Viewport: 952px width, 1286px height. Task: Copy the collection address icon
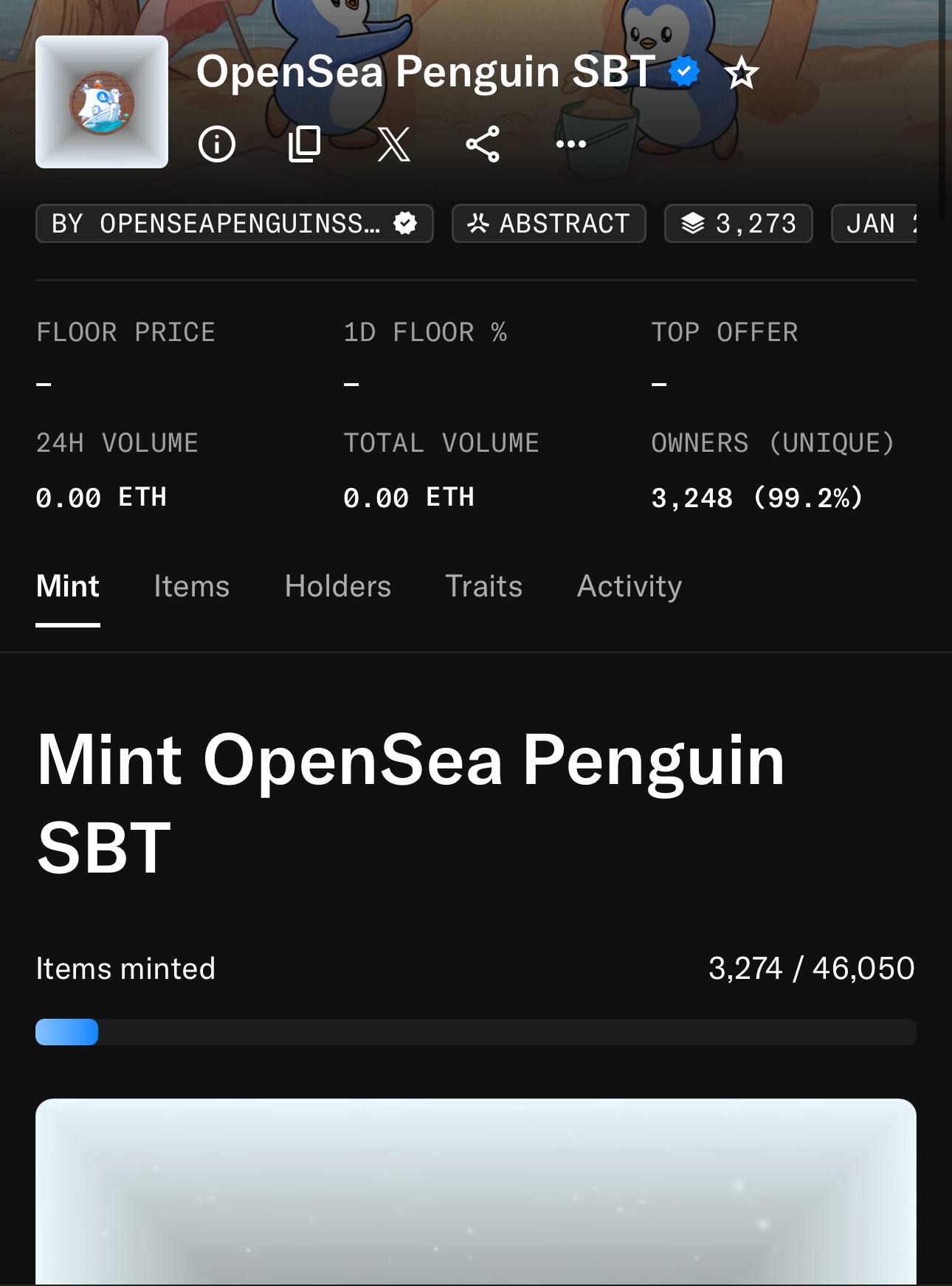(x=304, y=144)
